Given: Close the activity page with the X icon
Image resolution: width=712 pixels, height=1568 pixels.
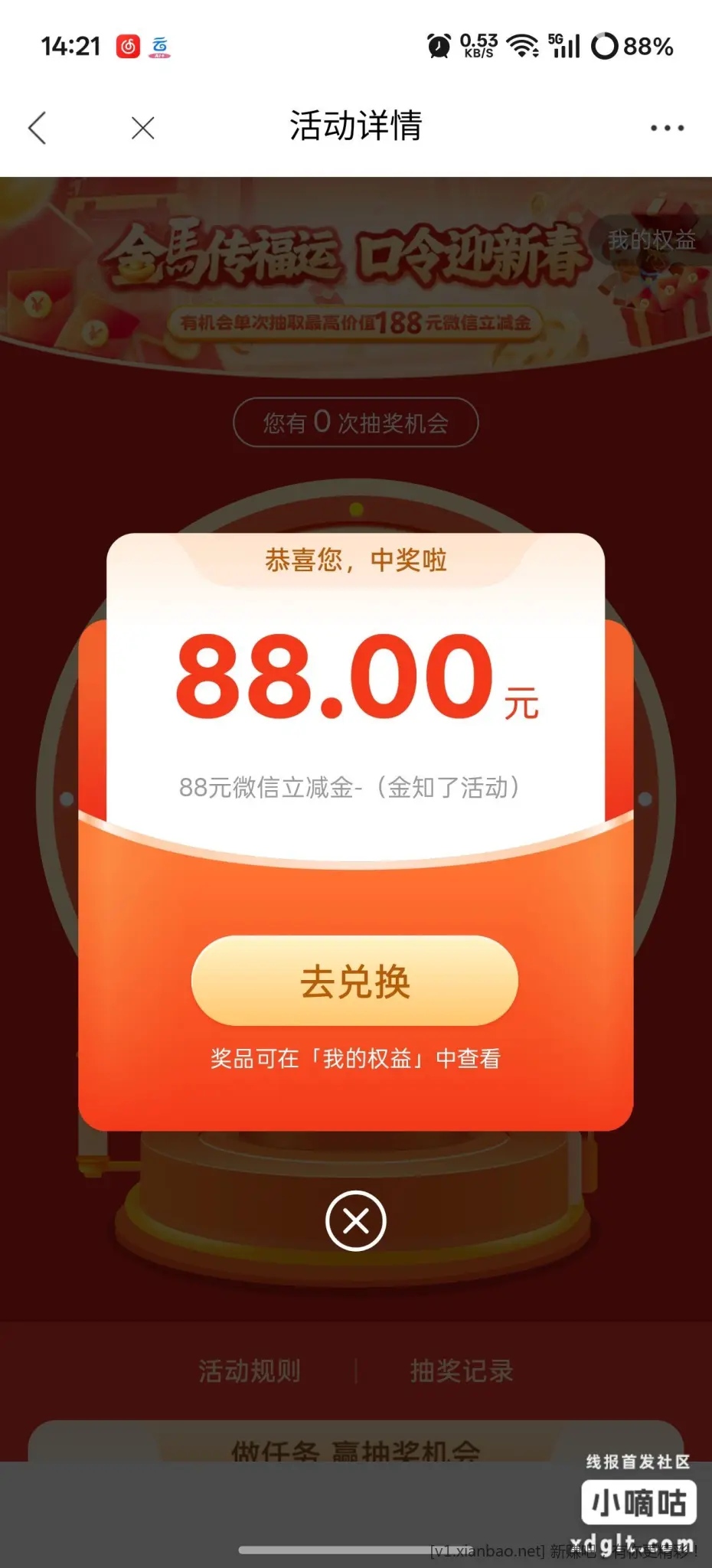Looking at the screenshot, I should [x=143, y=128].
